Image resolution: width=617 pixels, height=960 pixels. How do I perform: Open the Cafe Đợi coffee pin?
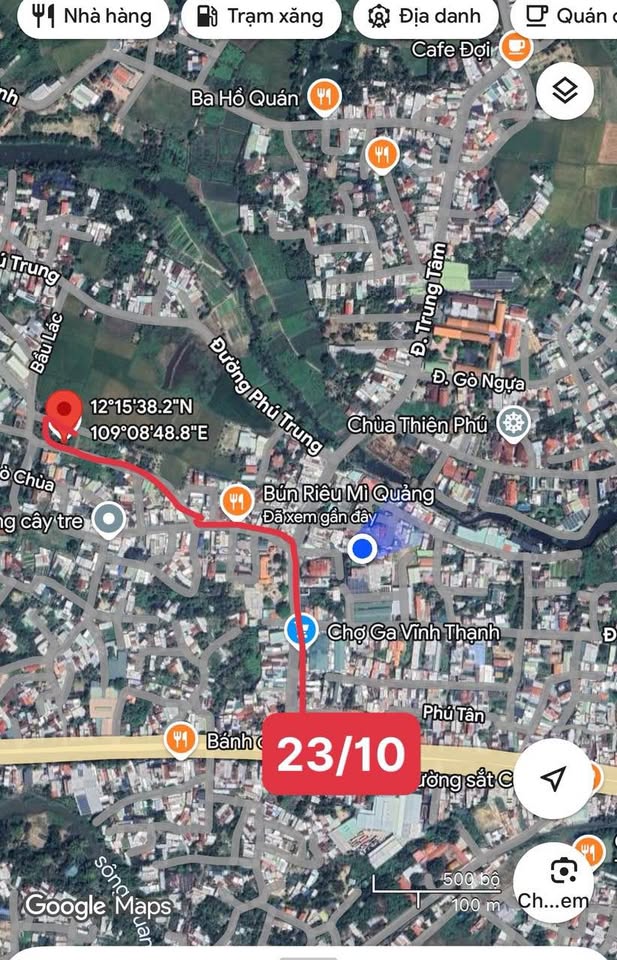tap(516, 46)
